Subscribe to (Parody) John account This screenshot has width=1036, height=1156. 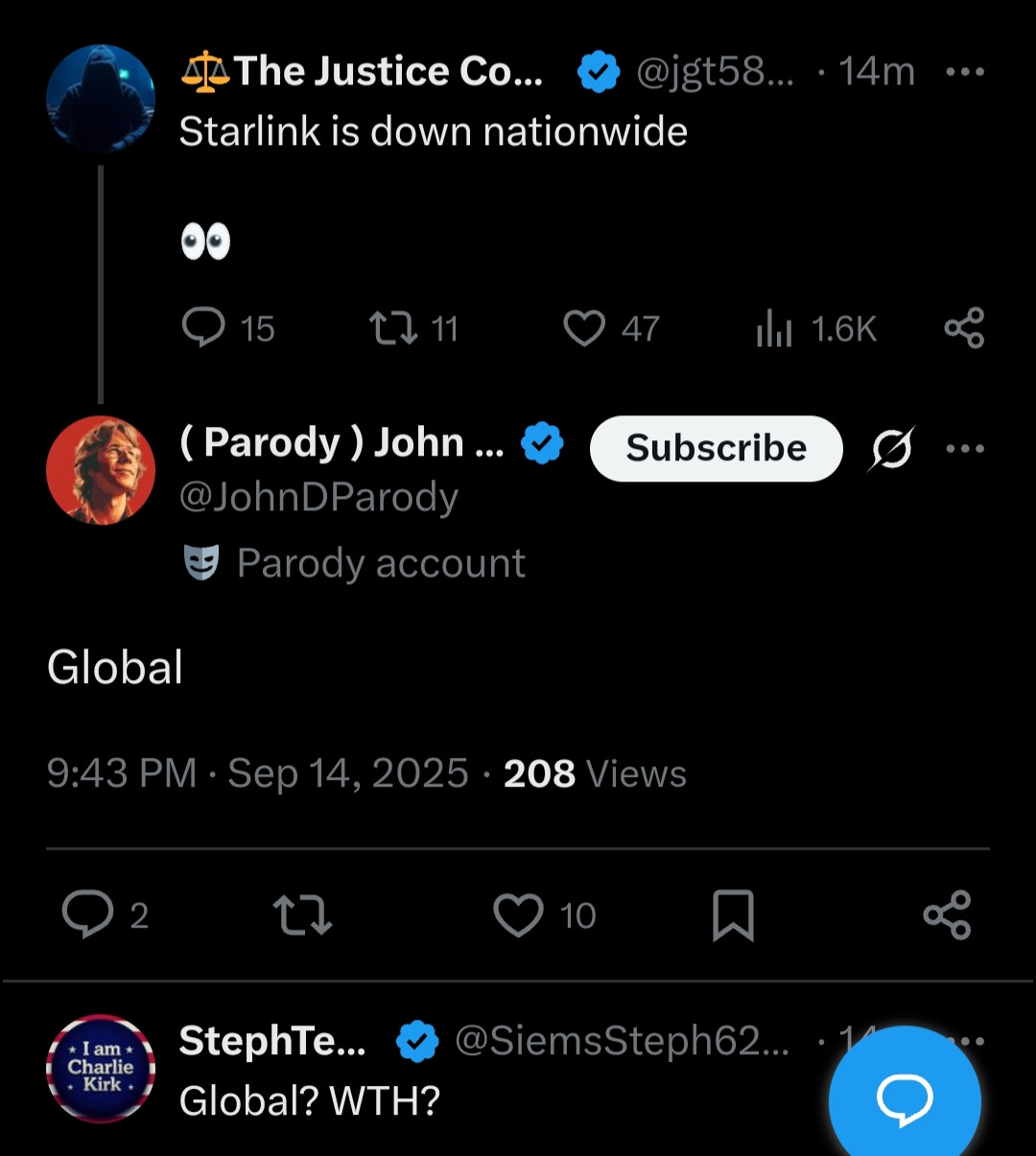[716, 448]
